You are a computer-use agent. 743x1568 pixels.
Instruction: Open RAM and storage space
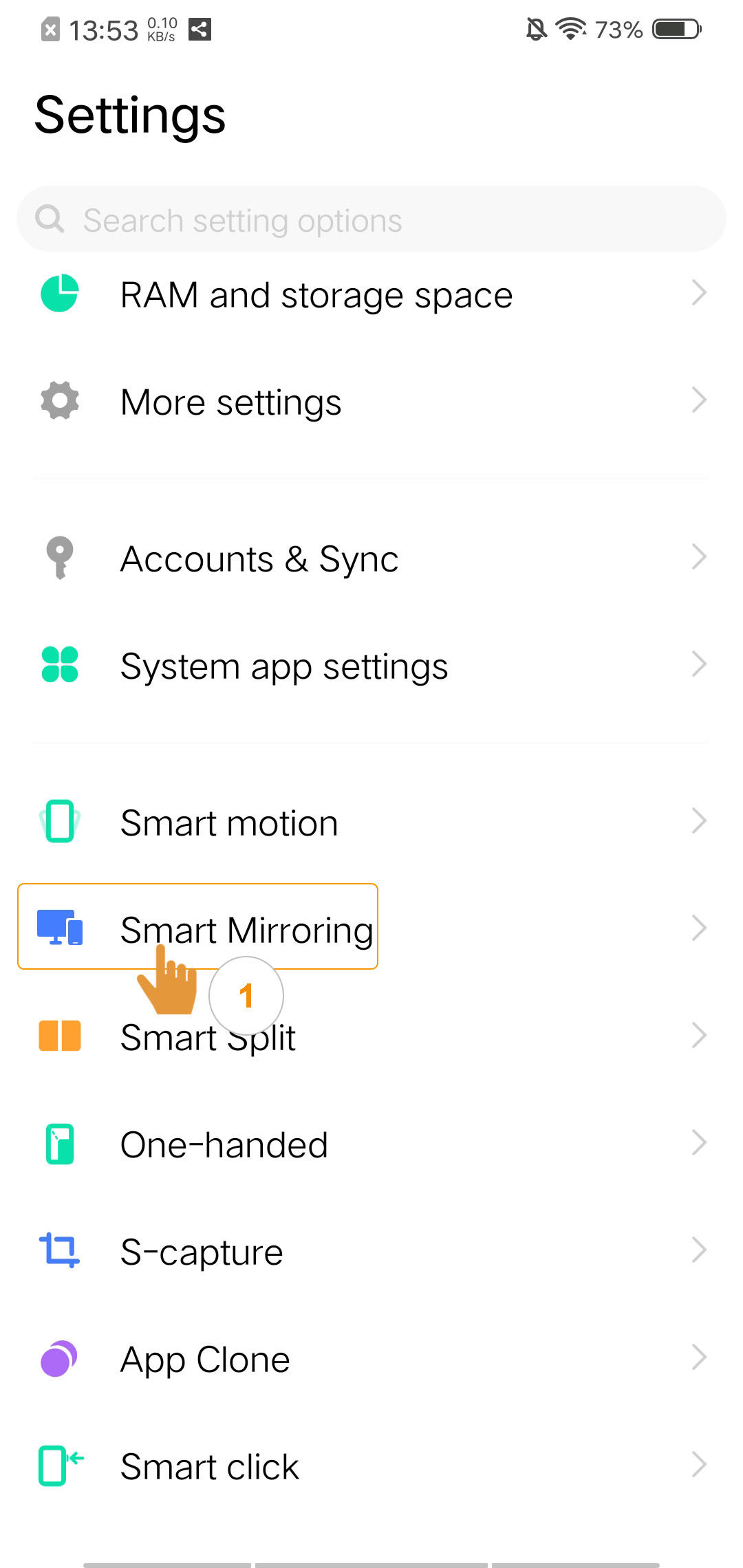pyautogui.click(x=371, y=294)
